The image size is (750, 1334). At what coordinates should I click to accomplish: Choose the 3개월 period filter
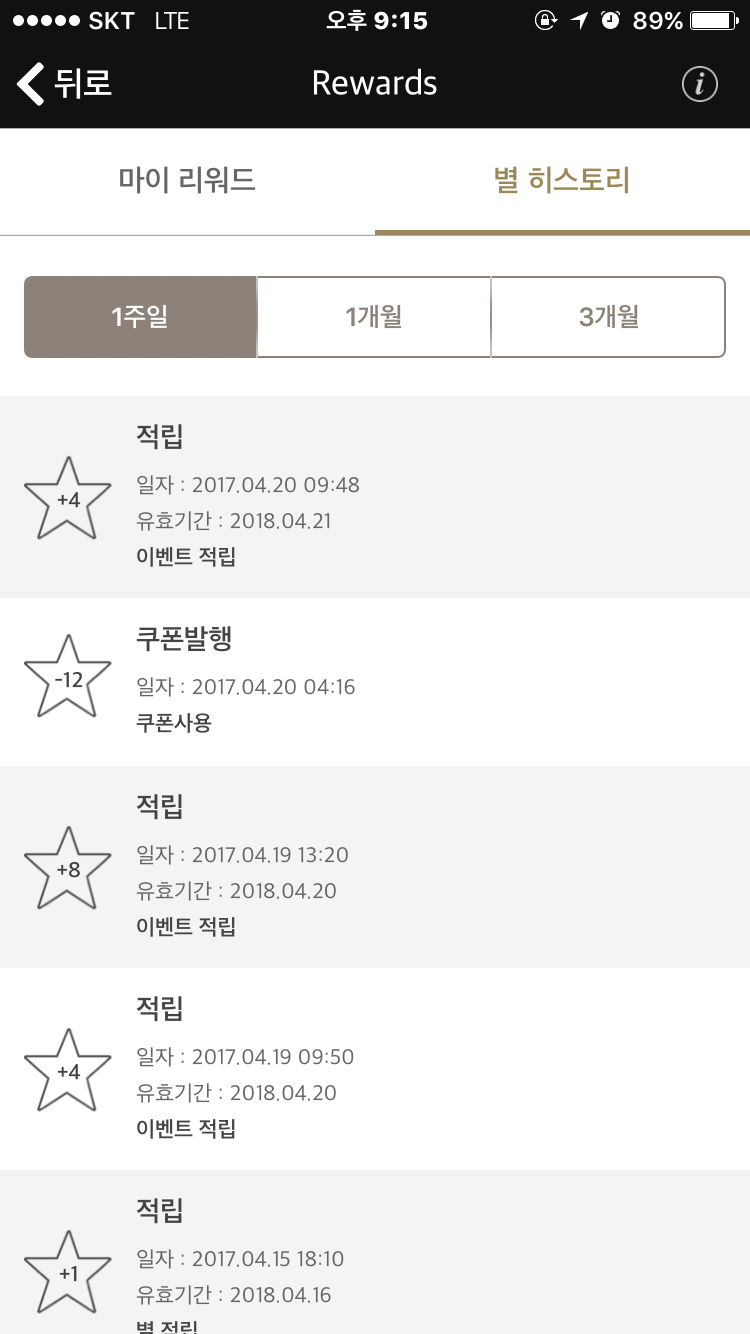[608, 317]
